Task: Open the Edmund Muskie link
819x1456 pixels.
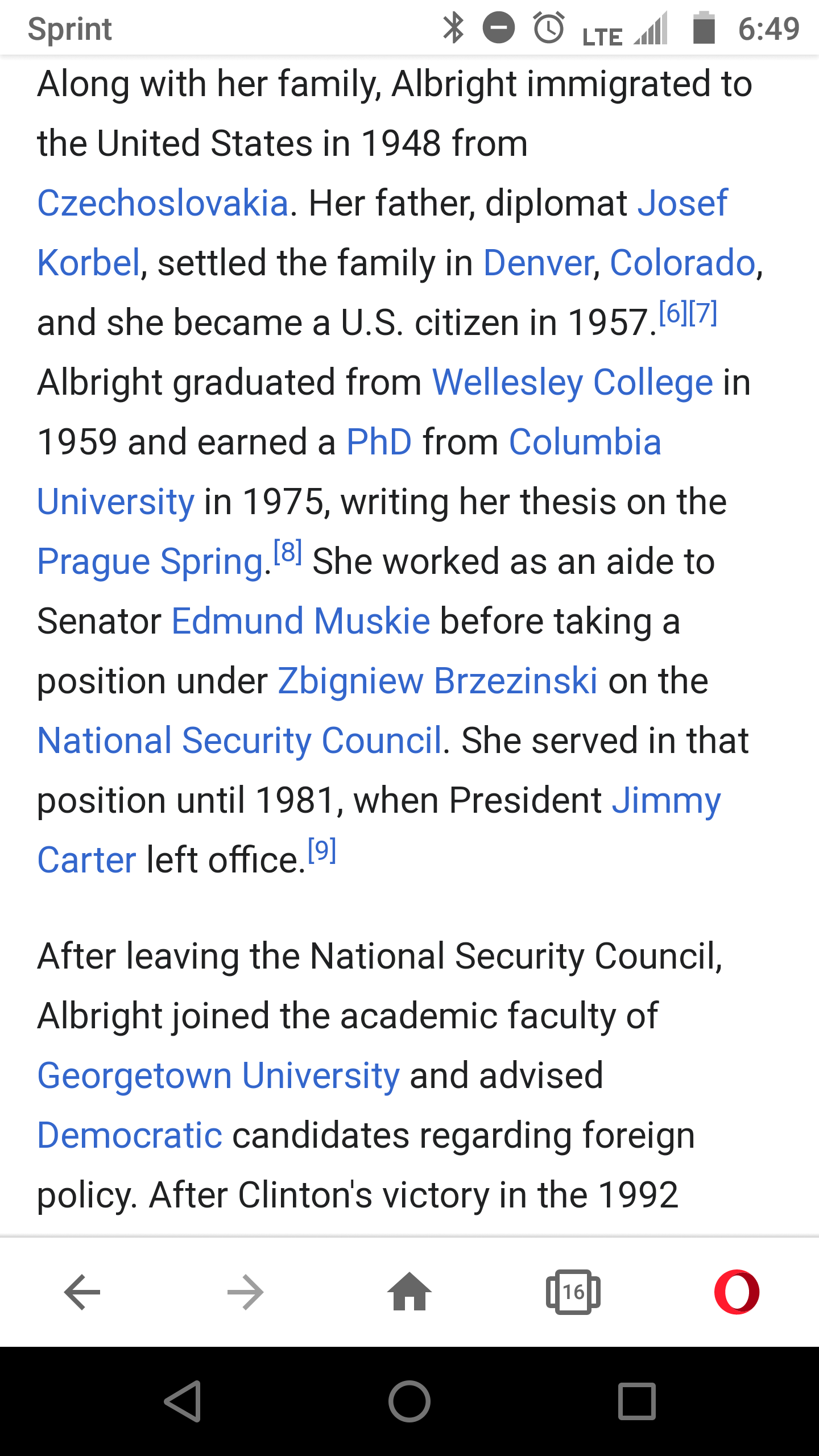Action: tap(301, 621)
